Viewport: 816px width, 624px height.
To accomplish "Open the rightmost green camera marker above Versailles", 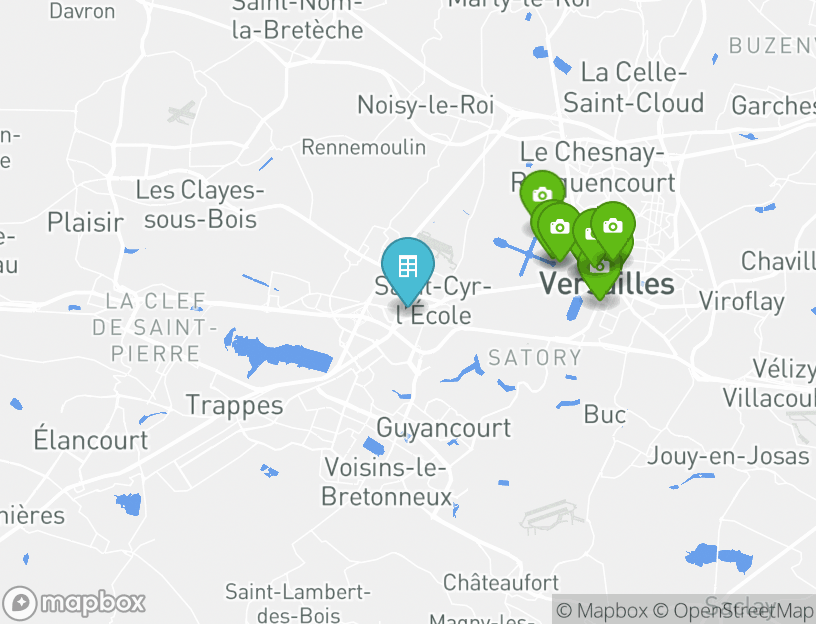I will [613, 224].
